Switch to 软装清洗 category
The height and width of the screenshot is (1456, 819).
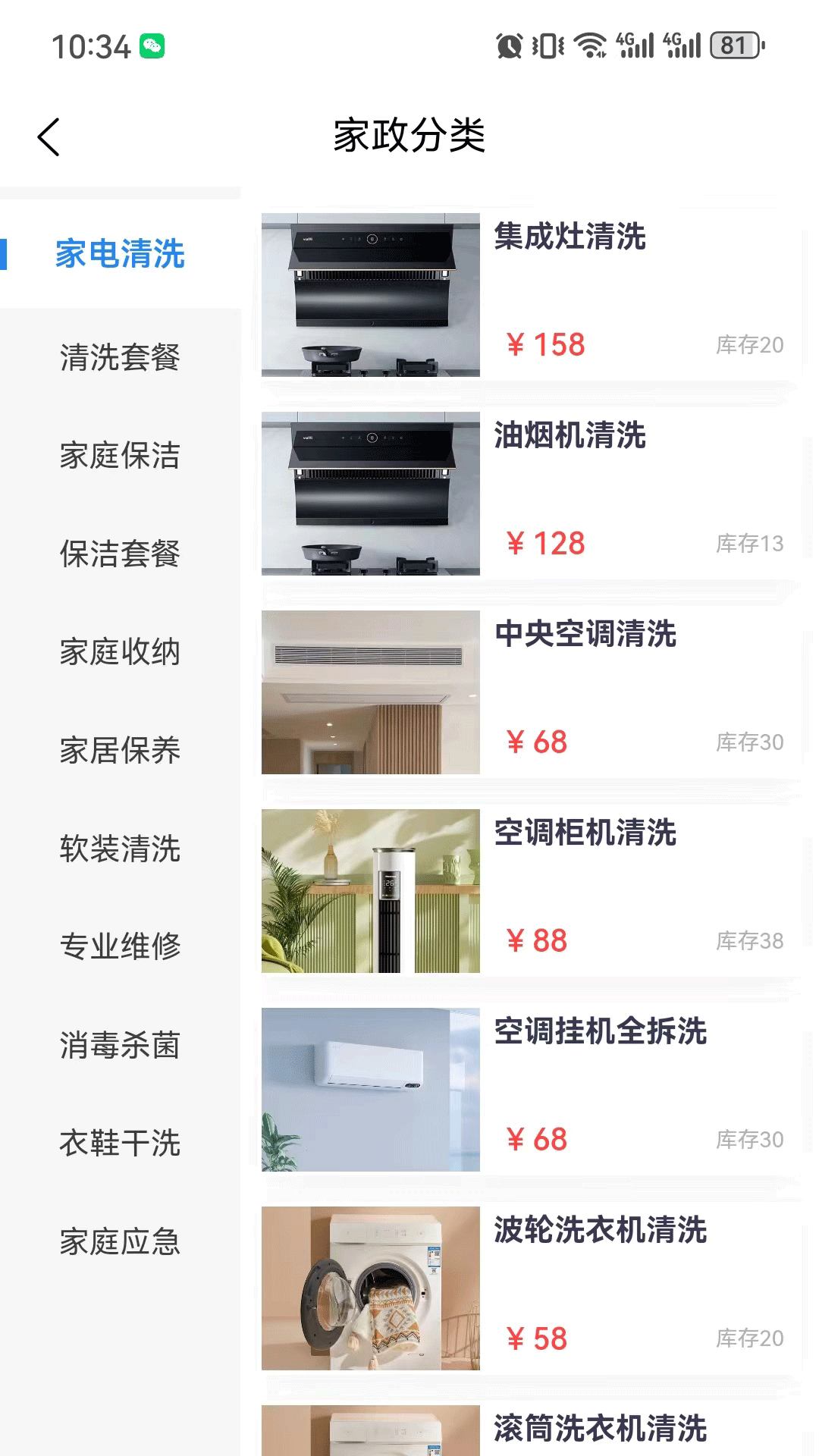(120, 849)
